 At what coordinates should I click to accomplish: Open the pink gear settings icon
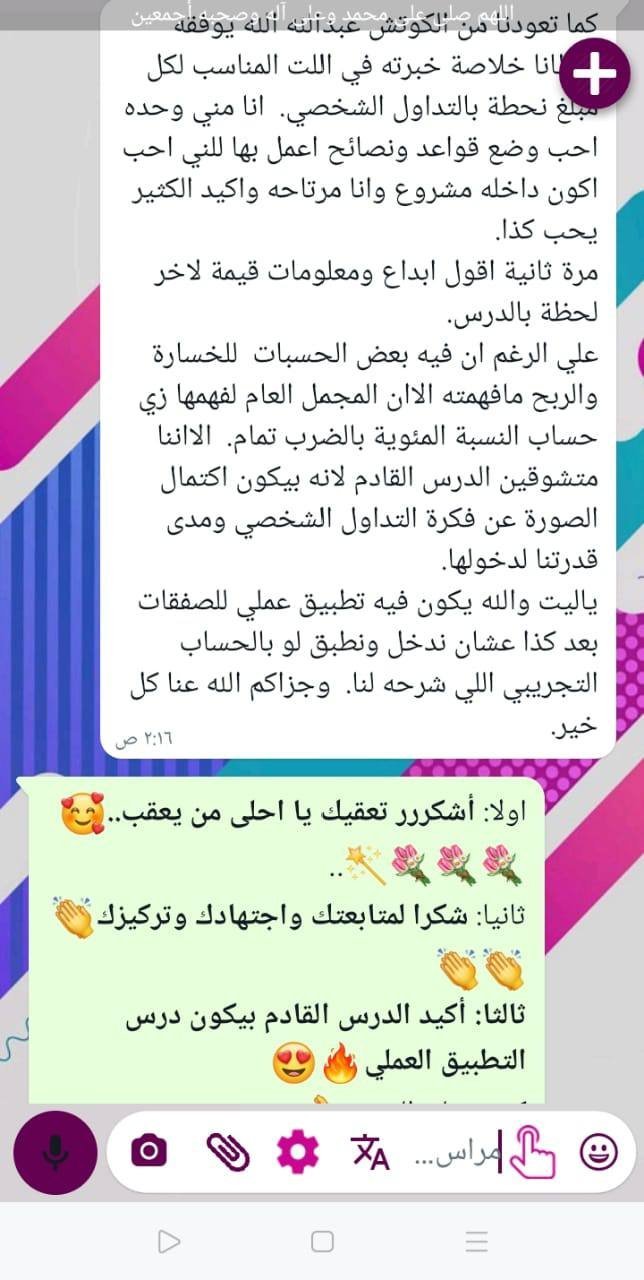tap(297, 1152)
